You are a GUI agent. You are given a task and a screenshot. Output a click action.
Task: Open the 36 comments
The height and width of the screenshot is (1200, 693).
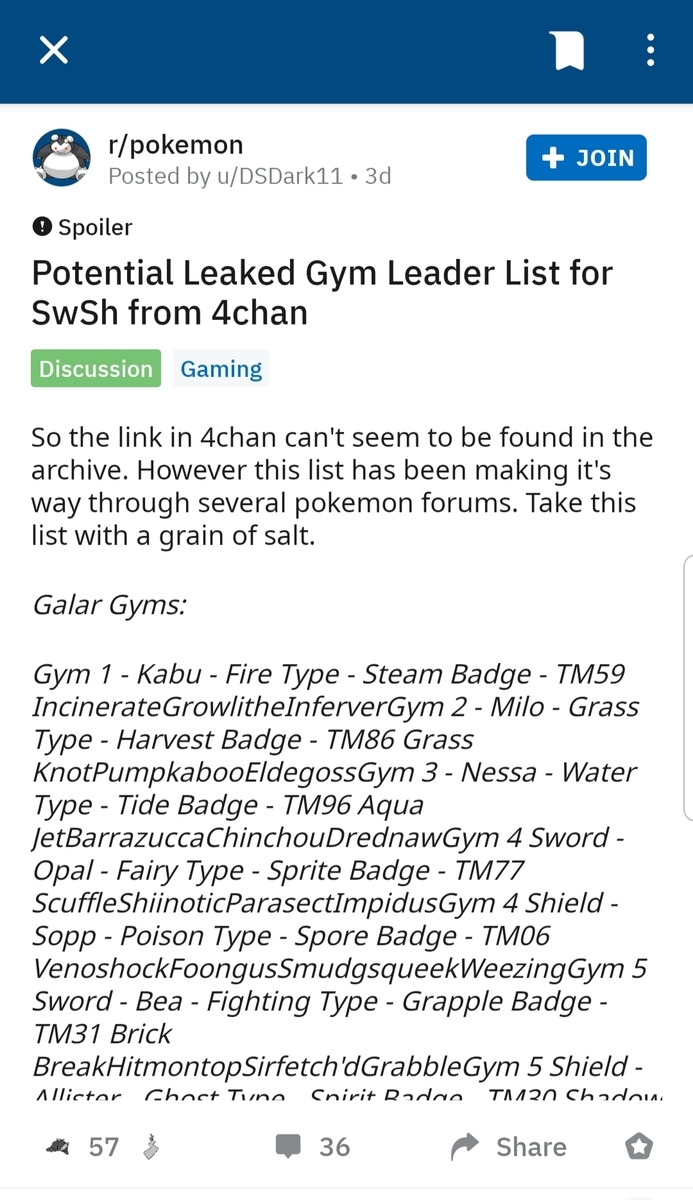[313, 1147]
